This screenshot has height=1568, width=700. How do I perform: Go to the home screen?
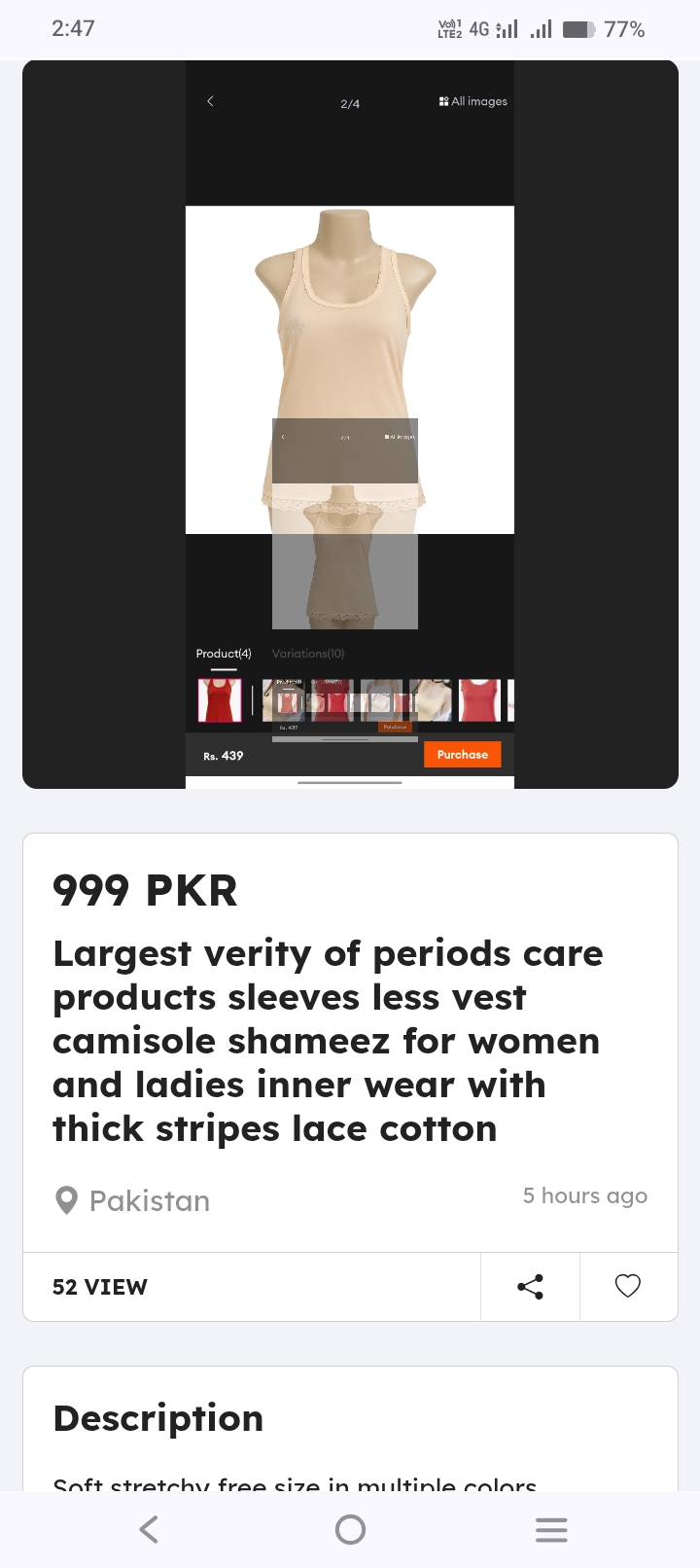point(350,1529)
